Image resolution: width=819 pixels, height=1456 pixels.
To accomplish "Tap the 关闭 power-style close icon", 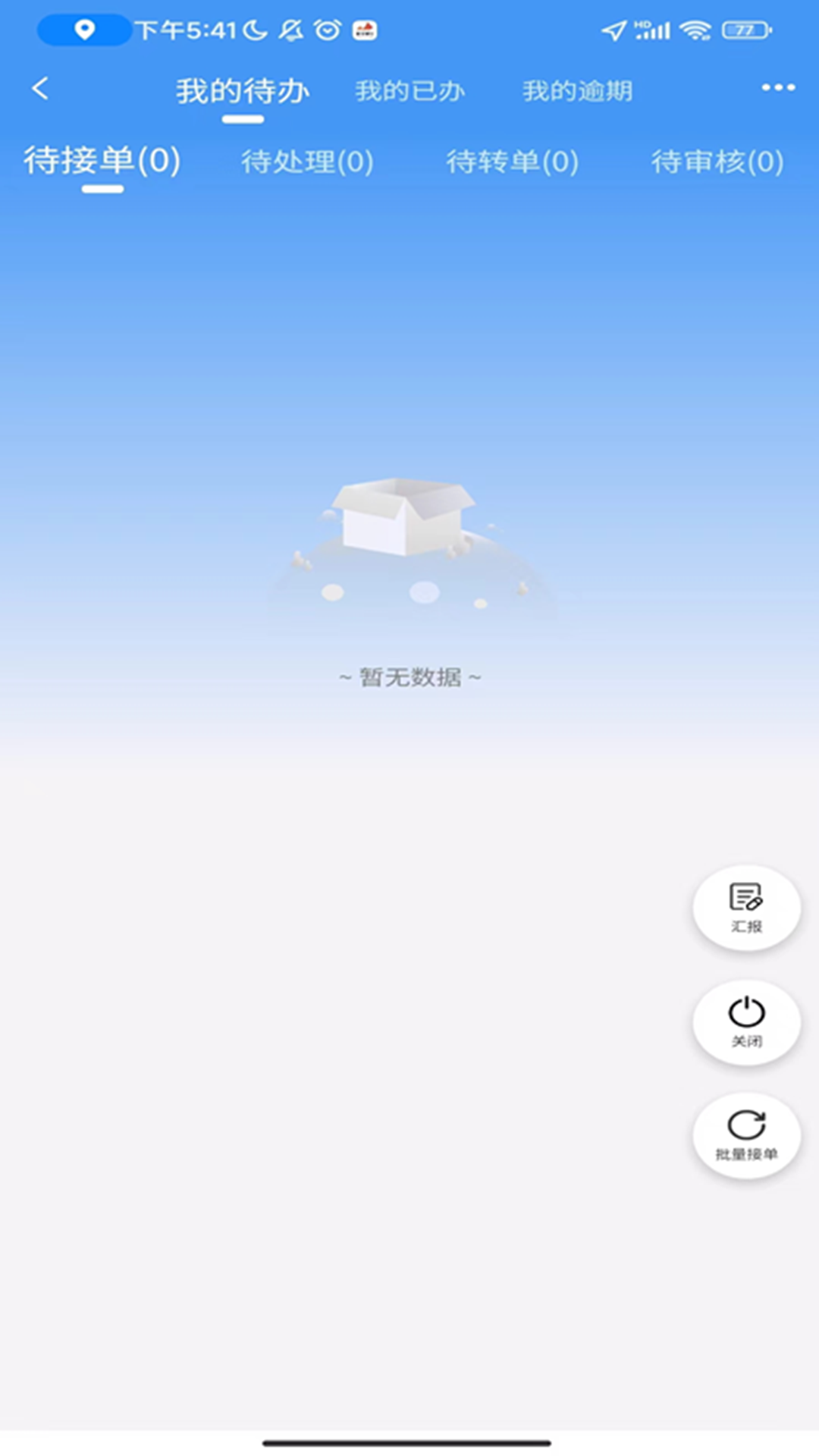I will pyautogui.click(x=746, y=1022).
